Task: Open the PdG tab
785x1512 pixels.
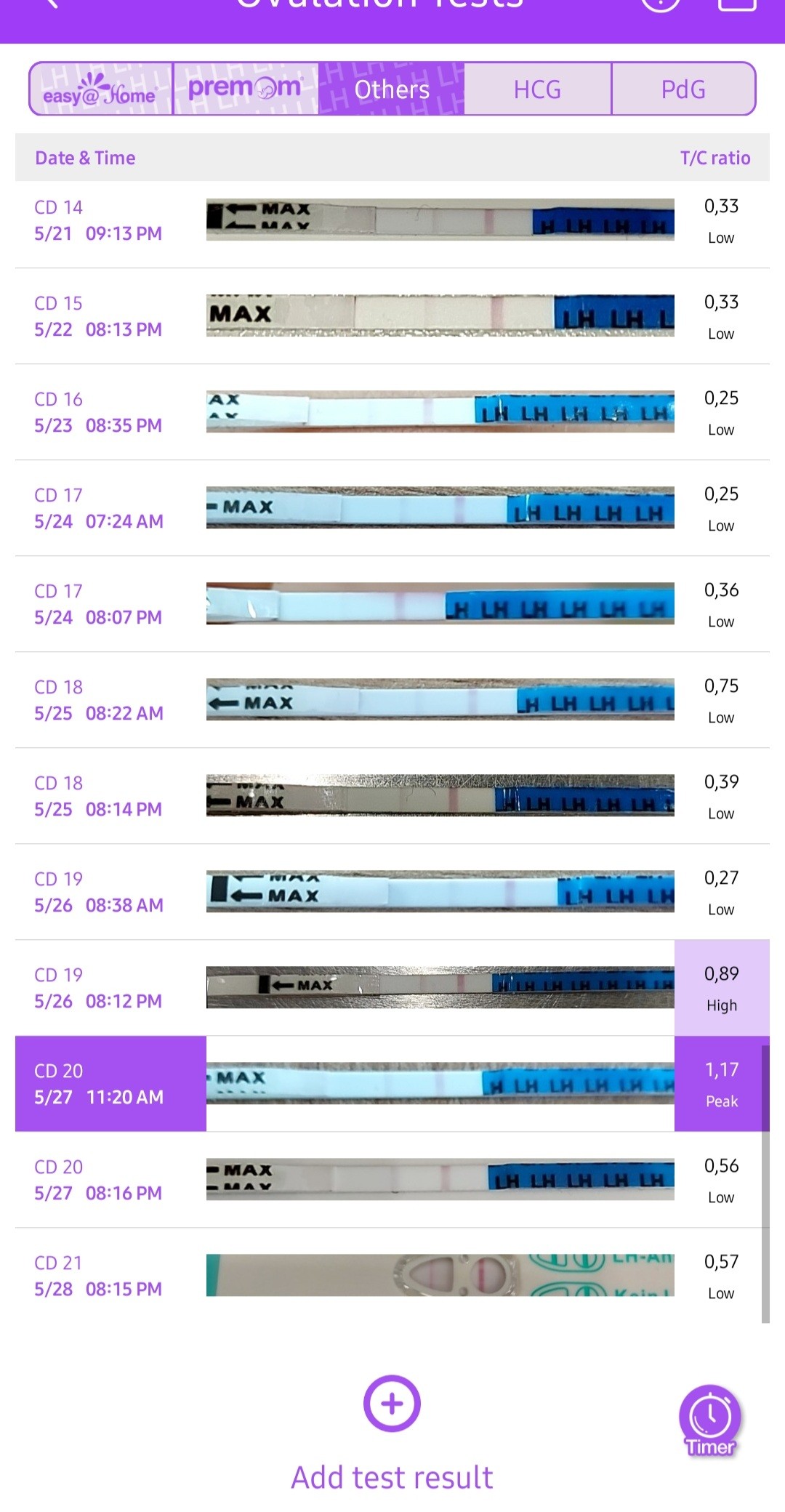Action: pos(683,89)
